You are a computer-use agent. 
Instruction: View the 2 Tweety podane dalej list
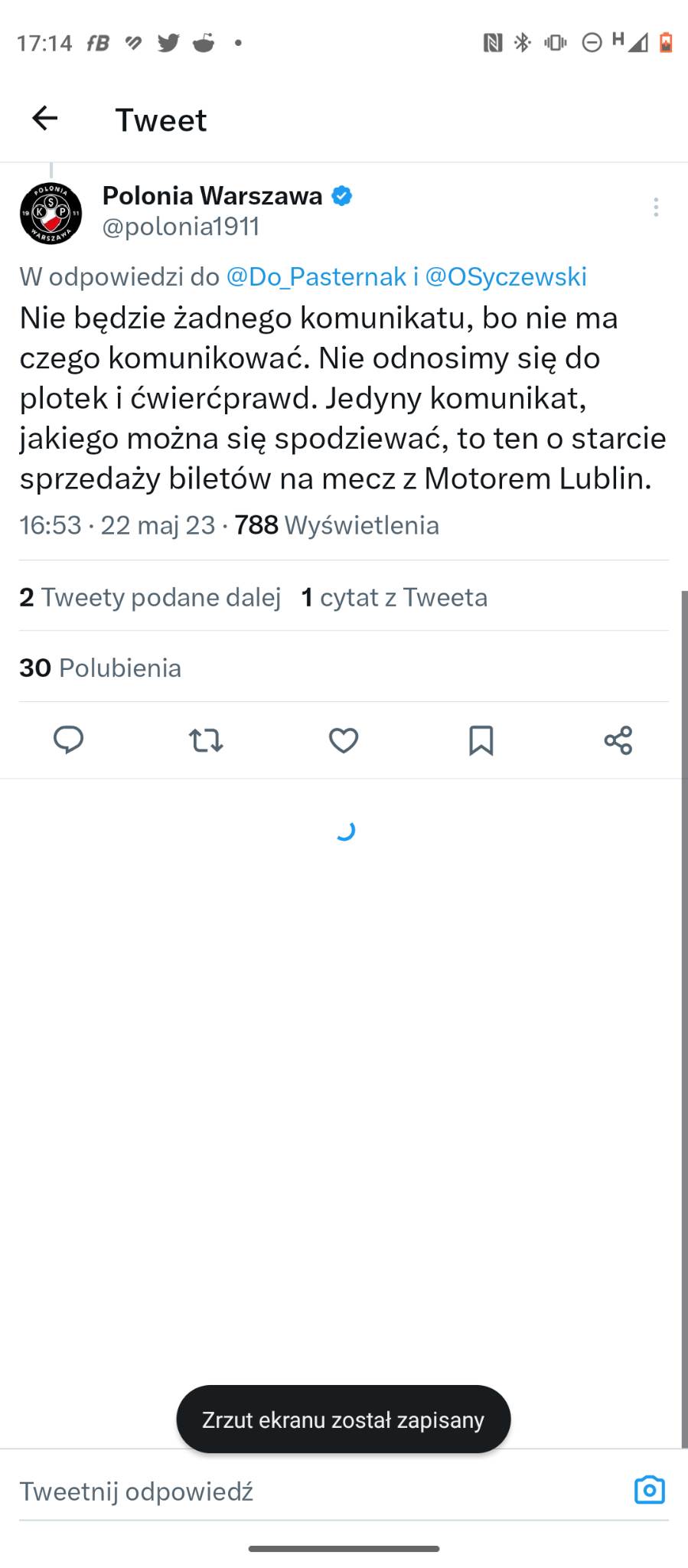[150, 597]
